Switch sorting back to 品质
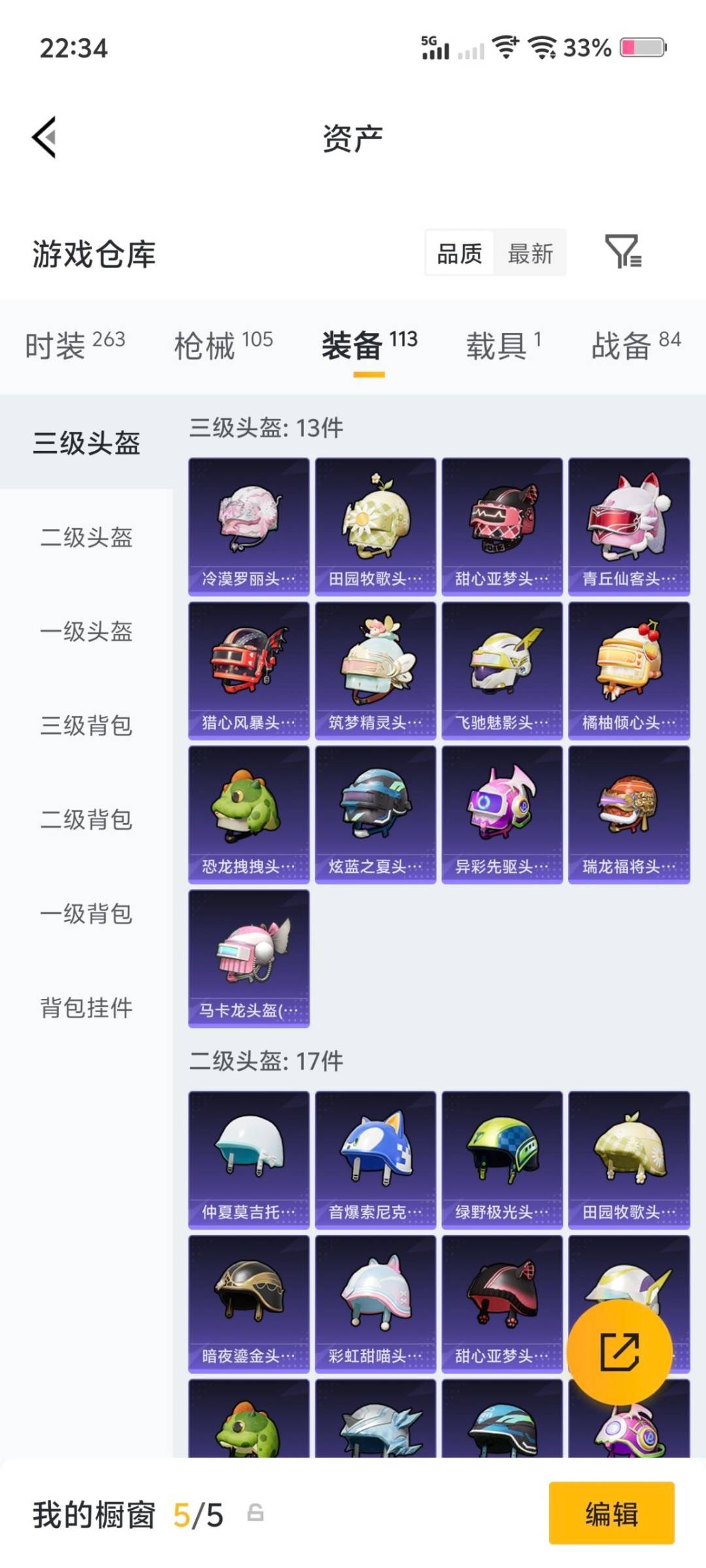The width and height of the screenshot is (706, 1568). pos(462,253)
